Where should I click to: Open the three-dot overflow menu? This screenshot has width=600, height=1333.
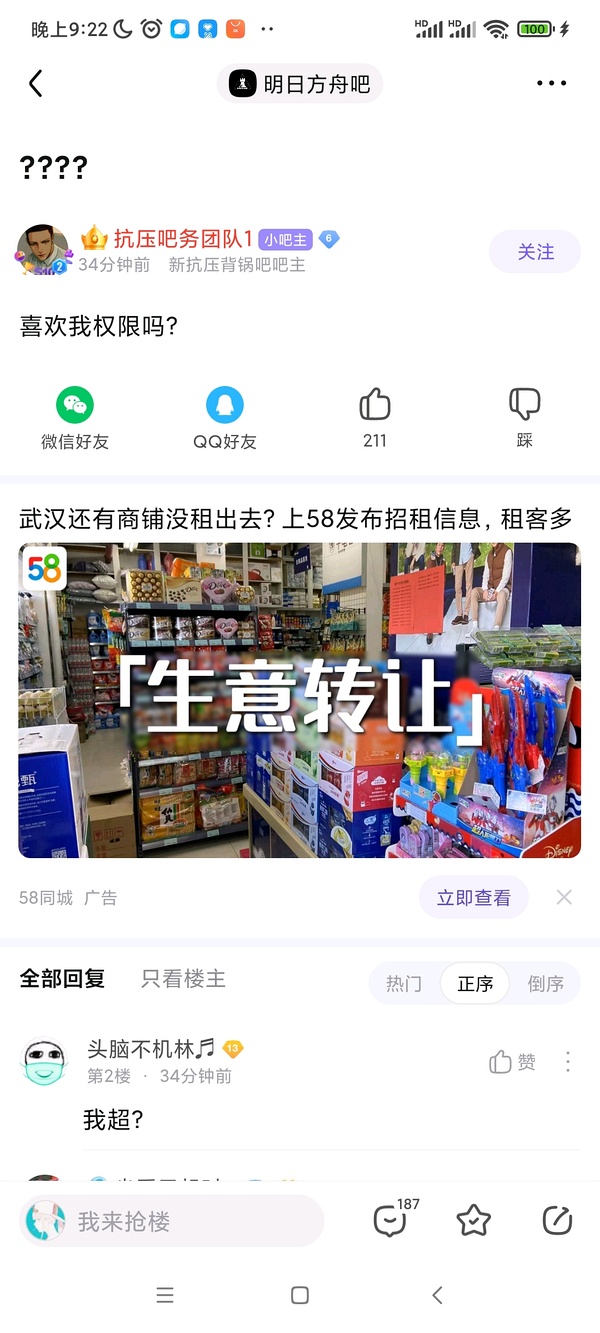click(x=551, y=84)
